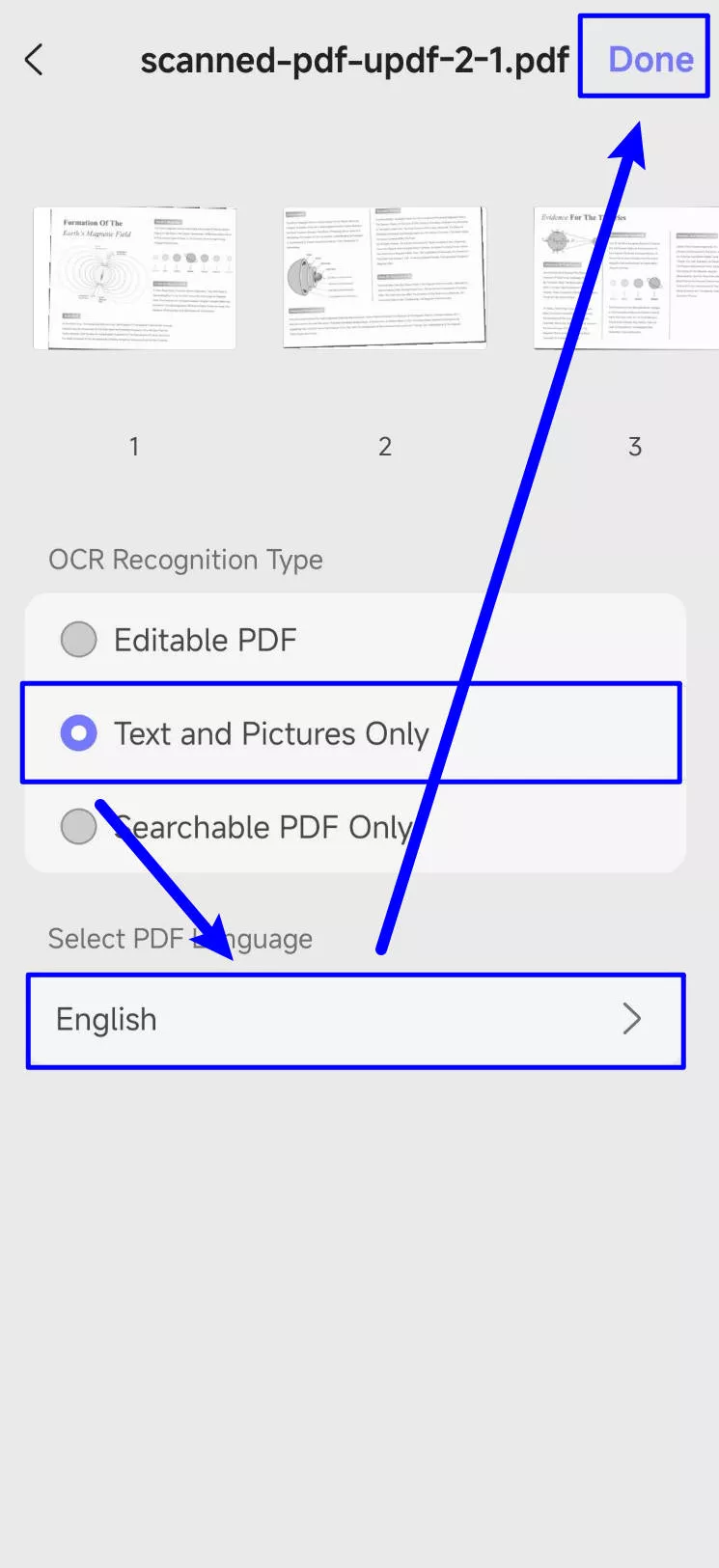
Task: Tap Done to confirm OCR settings
Action: coord(650,60)
